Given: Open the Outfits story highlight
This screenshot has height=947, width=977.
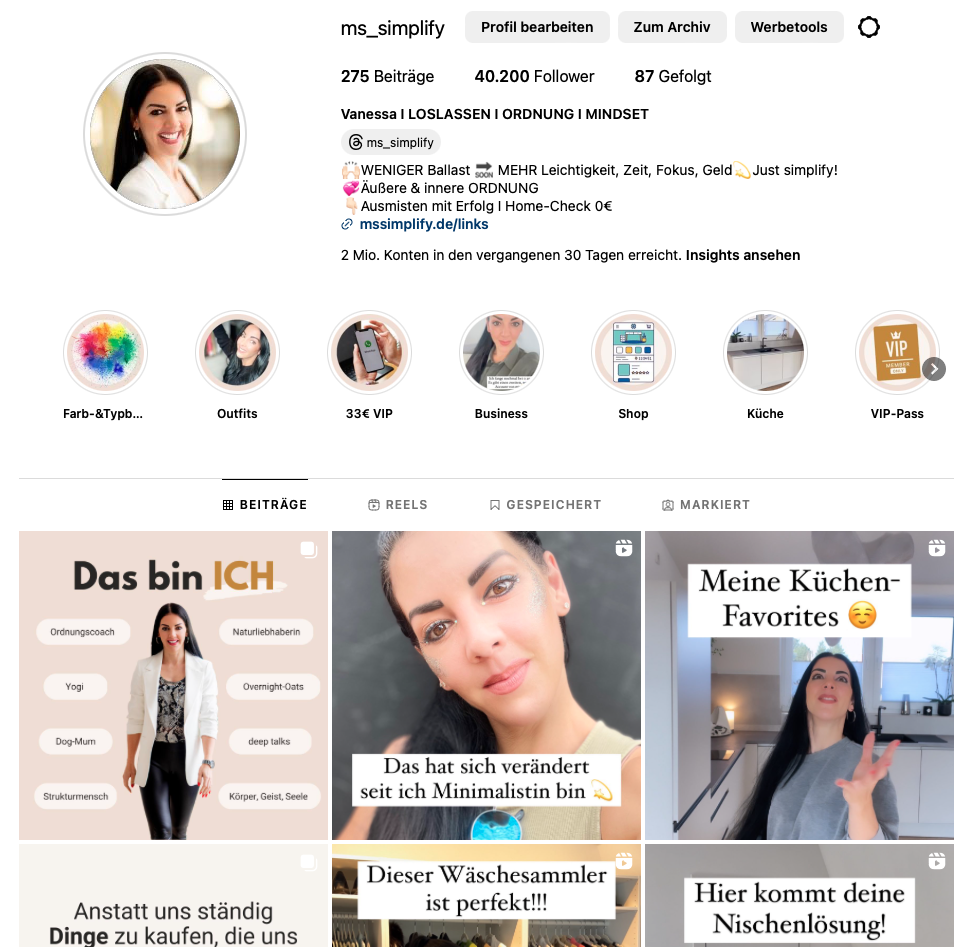Looking at the screenshot, I should pos(237,353).
